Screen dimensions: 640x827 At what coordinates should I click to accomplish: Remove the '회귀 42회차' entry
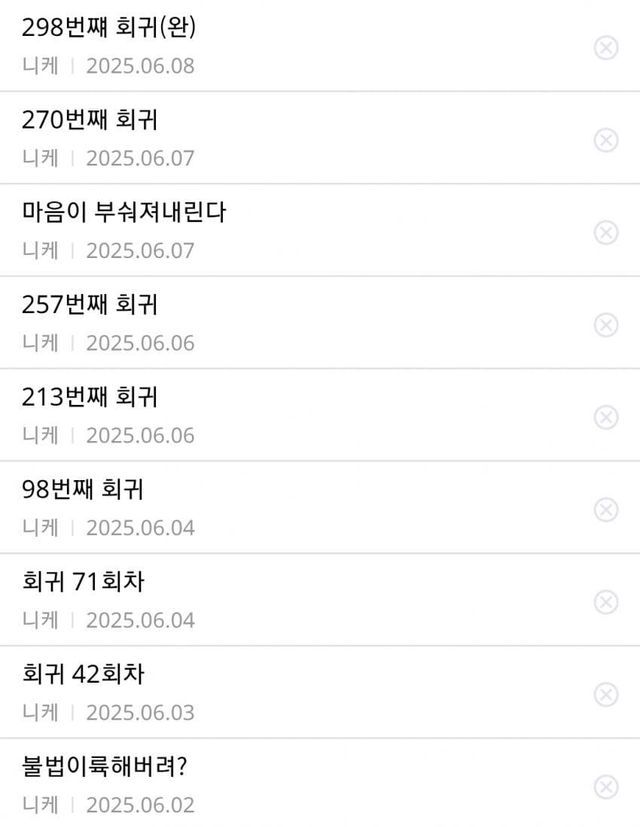[x=606, y=694]
